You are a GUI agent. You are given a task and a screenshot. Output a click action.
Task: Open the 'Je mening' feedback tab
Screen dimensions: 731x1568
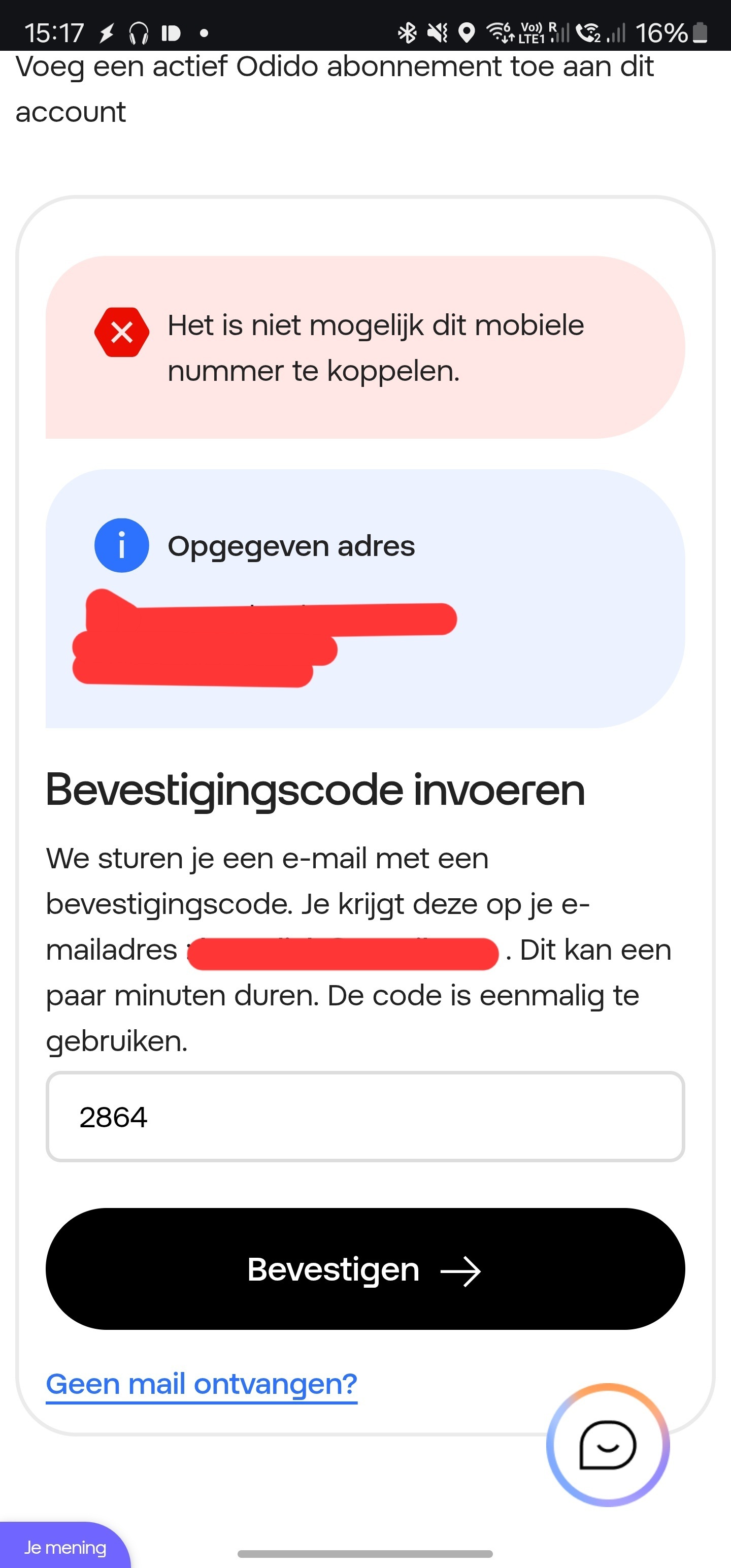click(x=65, y=1547)
